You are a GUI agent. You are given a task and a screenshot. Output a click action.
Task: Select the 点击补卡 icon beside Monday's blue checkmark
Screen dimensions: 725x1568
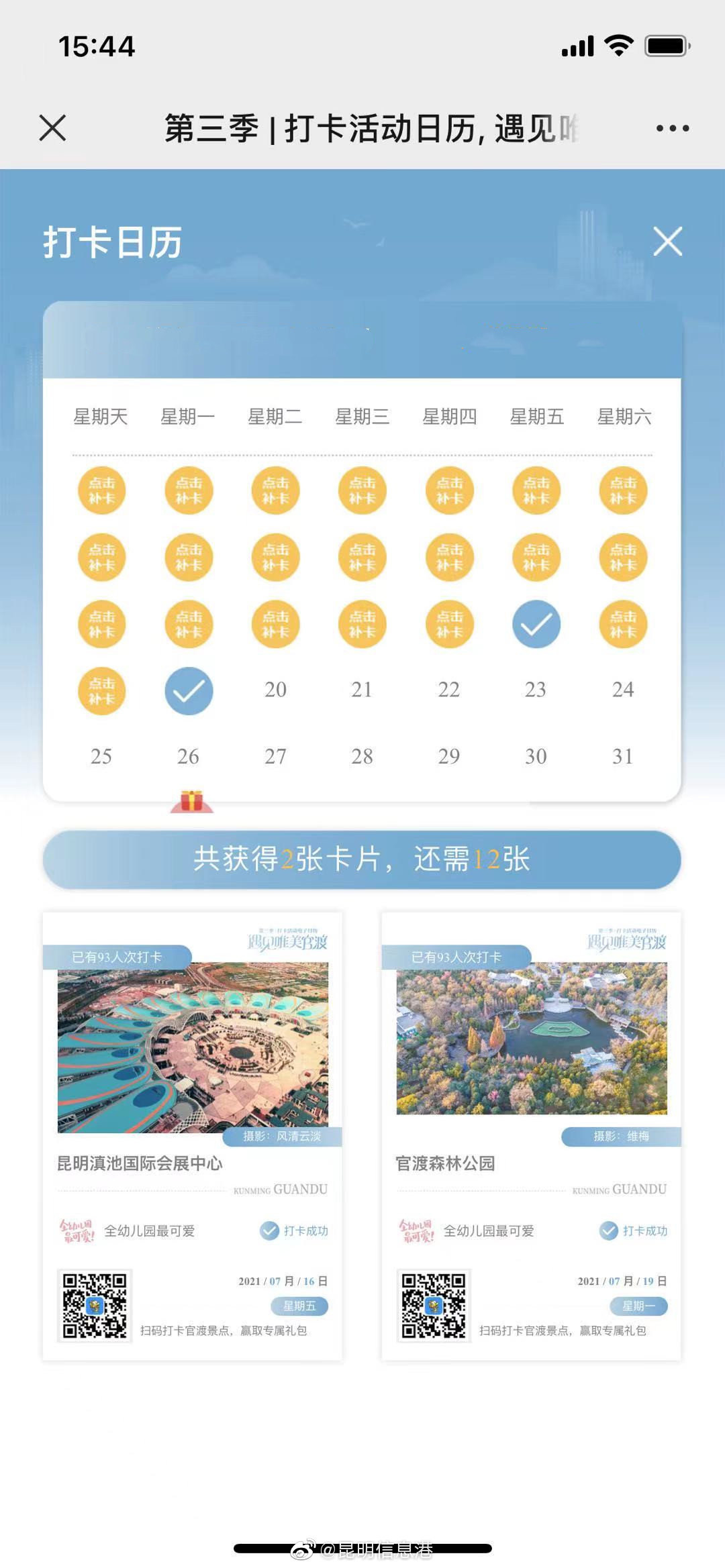click(x=101, y=691)
